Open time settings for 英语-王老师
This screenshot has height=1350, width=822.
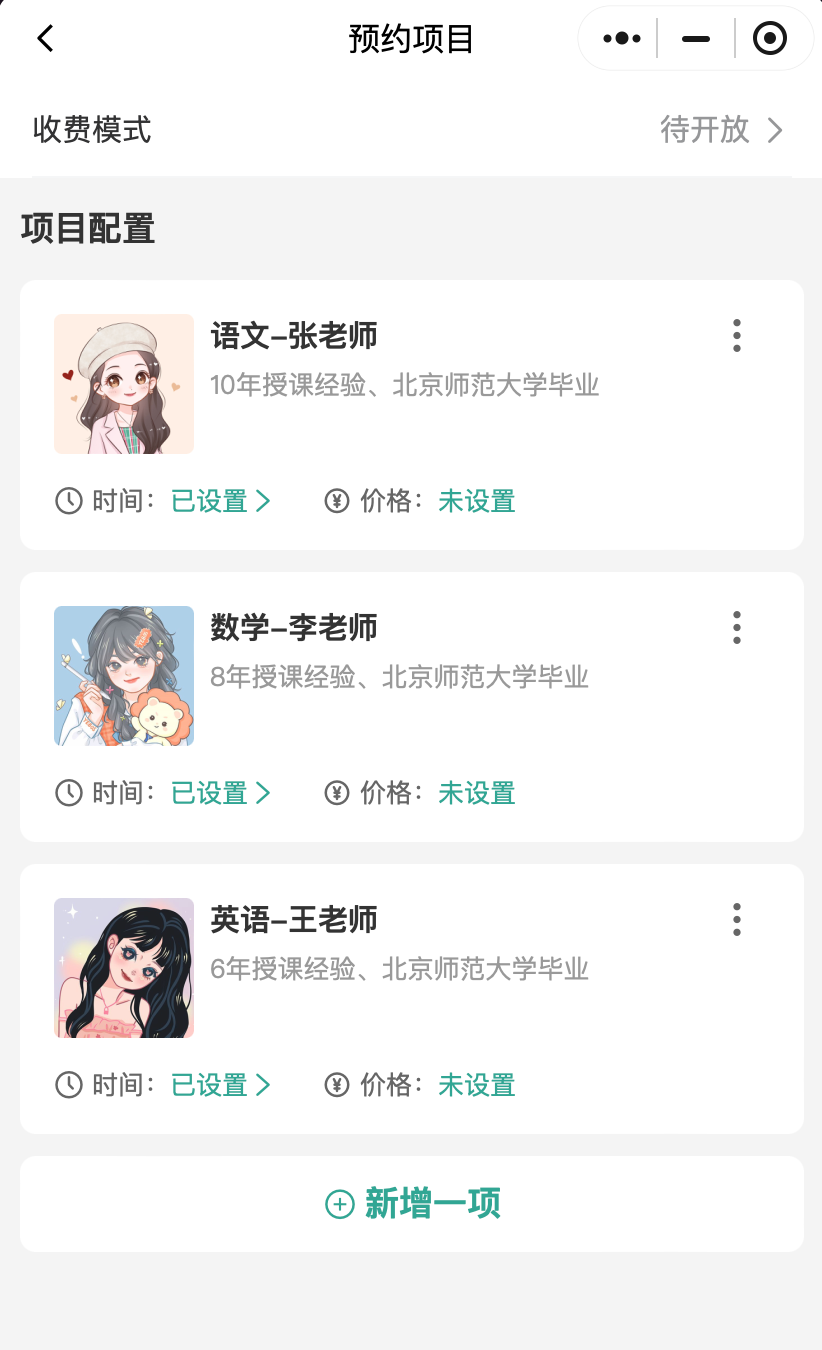pyautogui.click(x=220, y=1085)
